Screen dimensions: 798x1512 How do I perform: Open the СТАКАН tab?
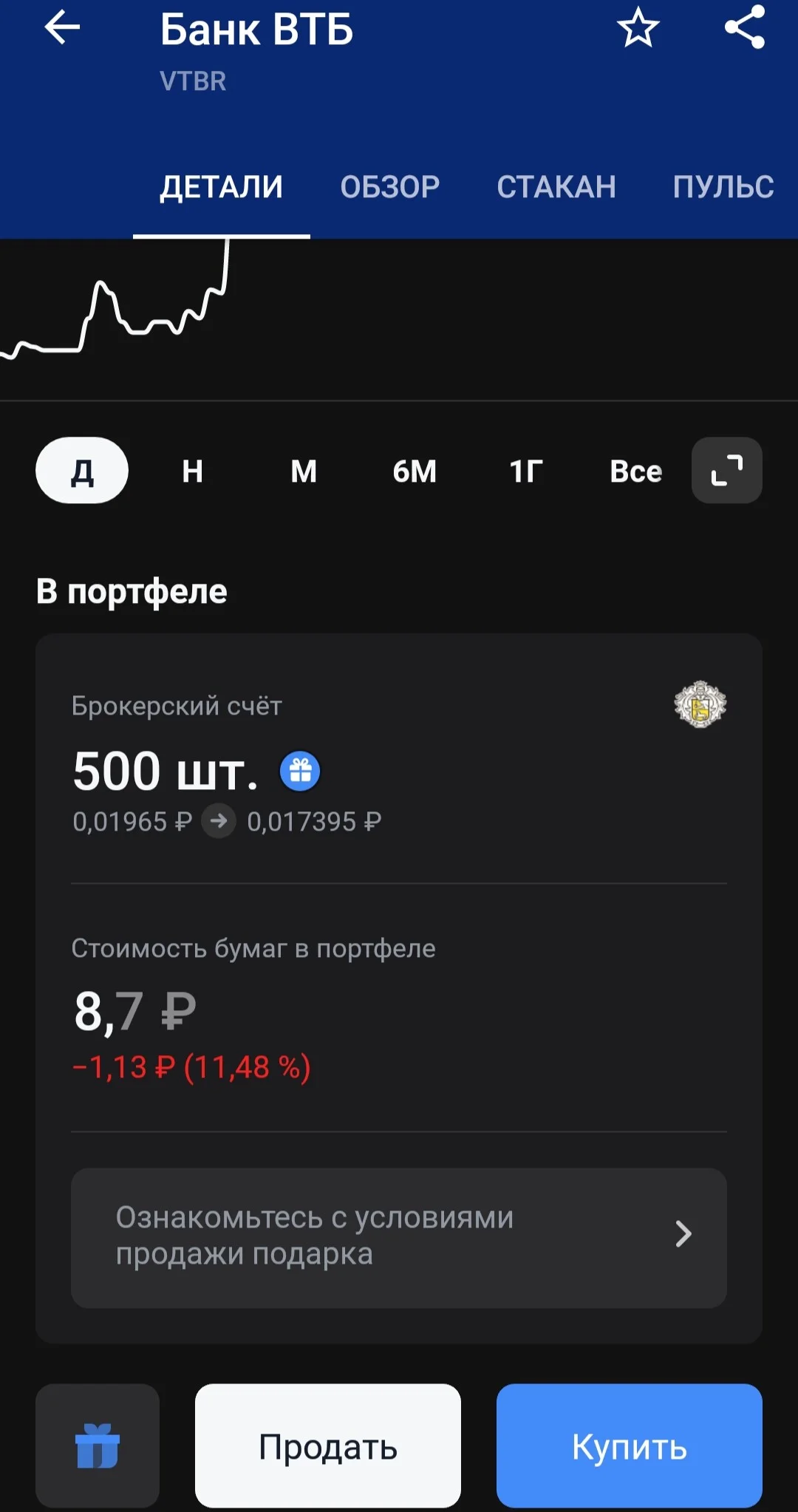coord(556,187)
